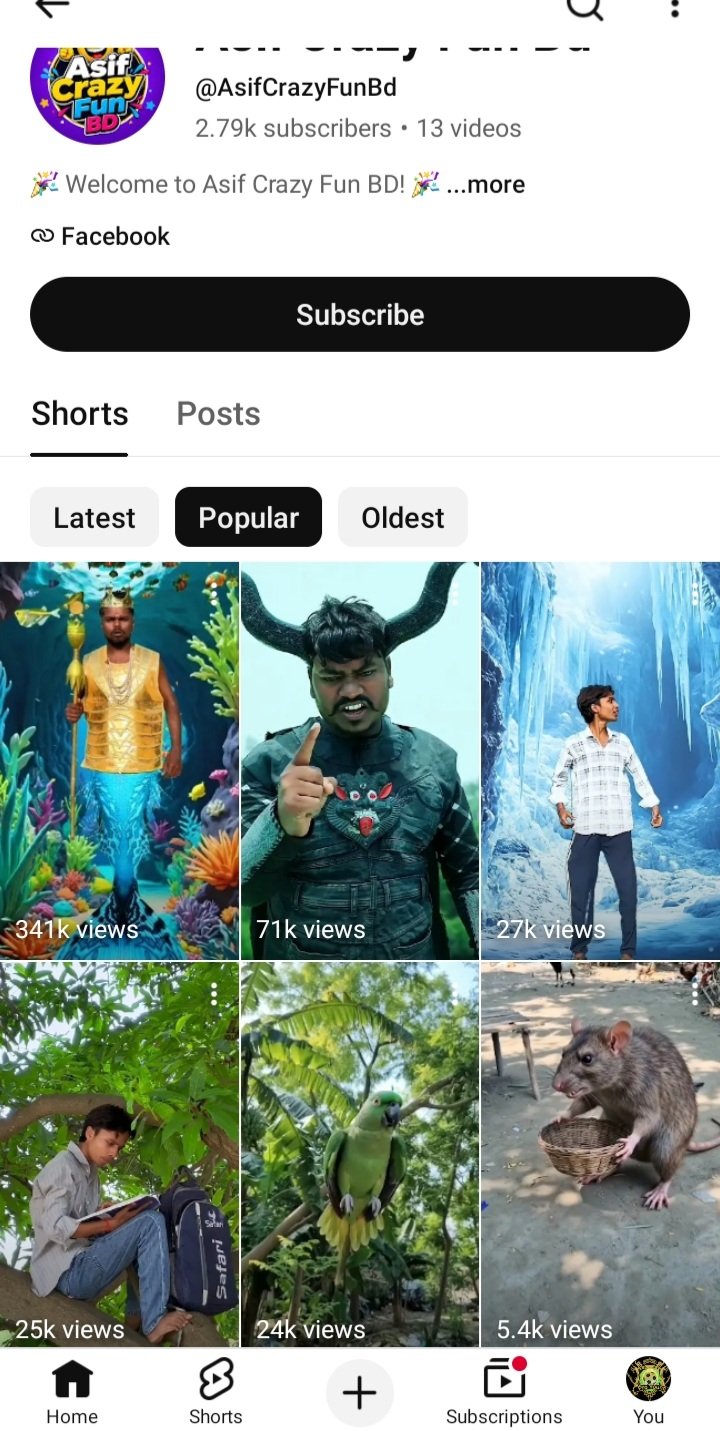The width and height of the screenshot is (720, 1431).
Task: Open the You profile tab
Action: (648, 1392)
